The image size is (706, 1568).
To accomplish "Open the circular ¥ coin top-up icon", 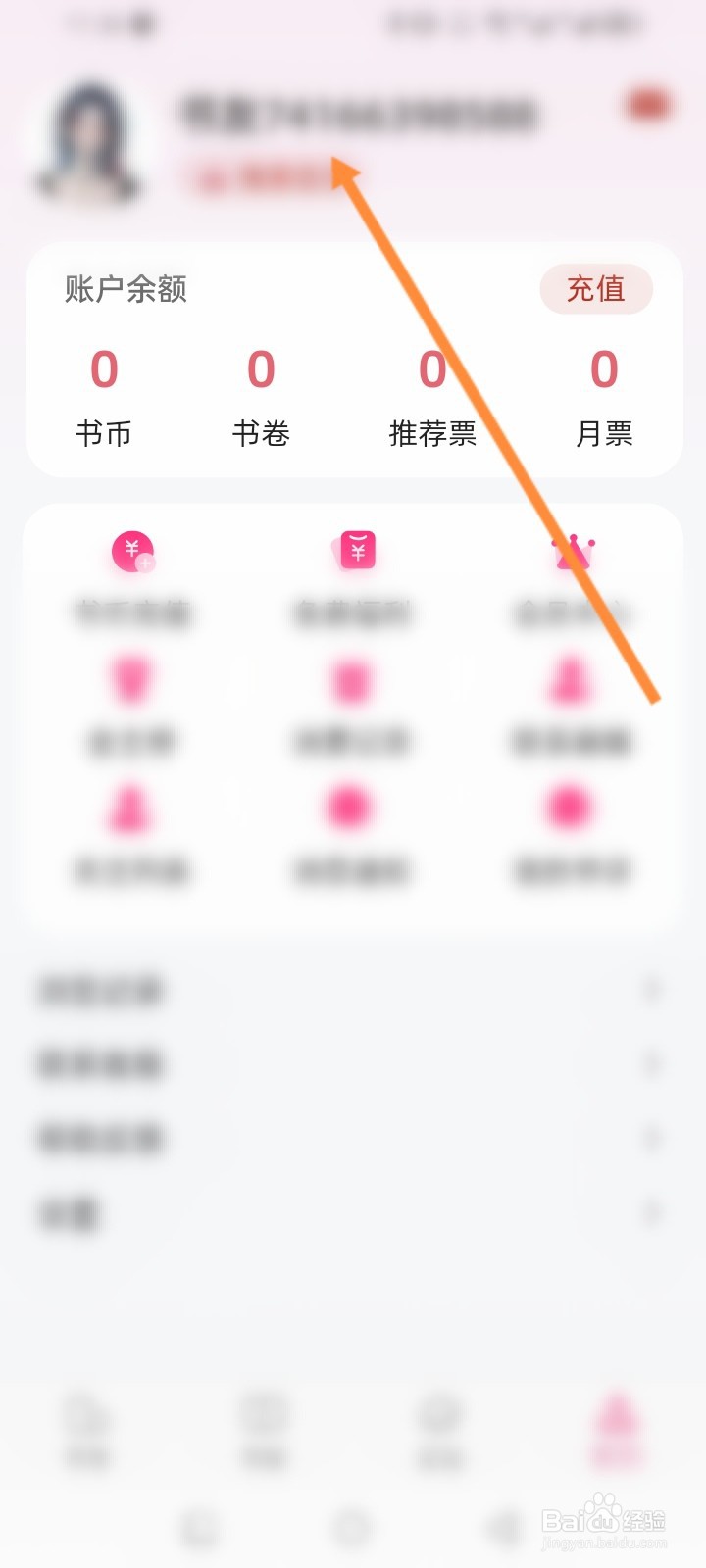I will (x=132, y=551).
